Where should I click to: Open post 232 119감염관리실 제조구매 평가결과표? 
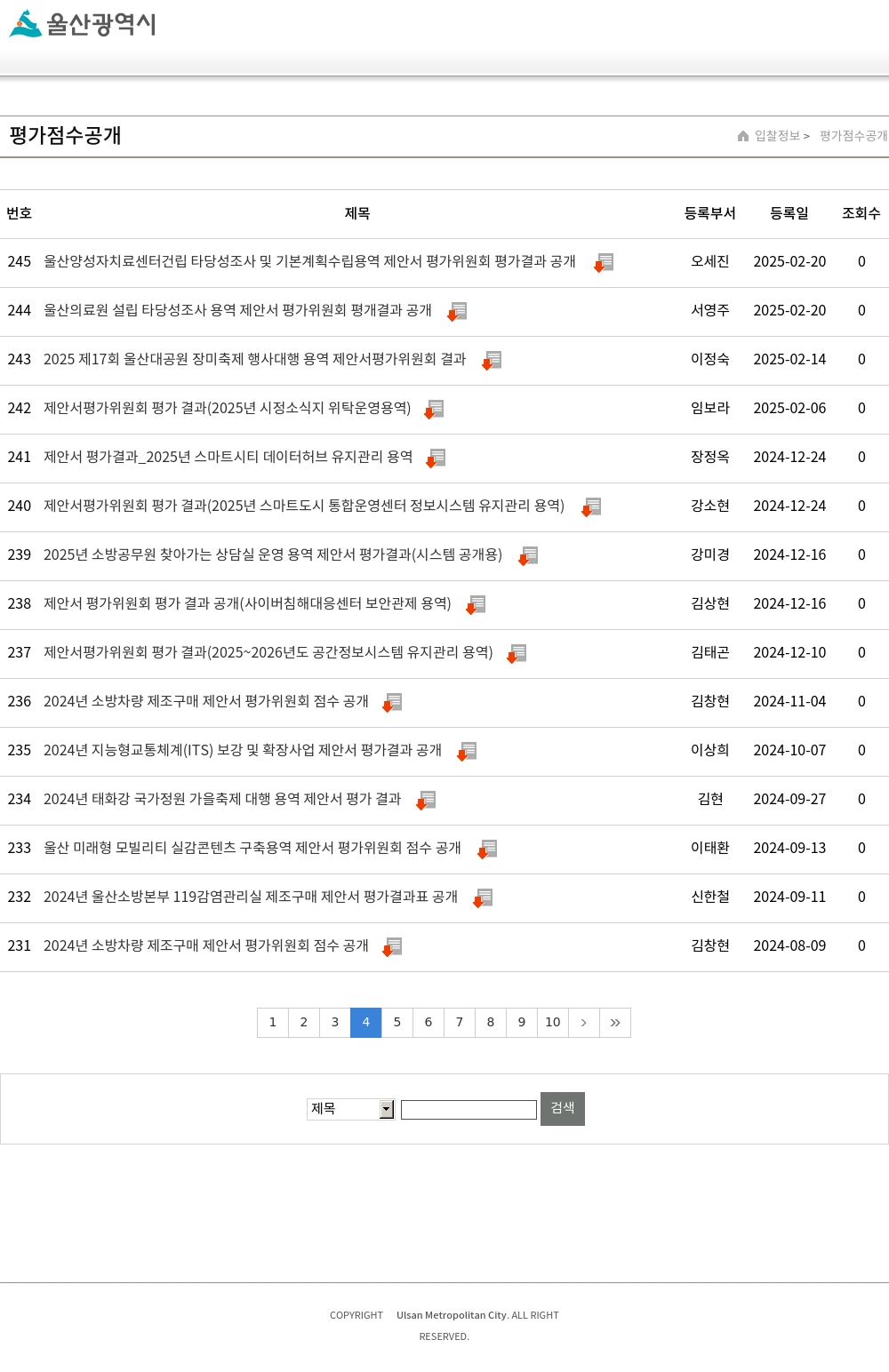(x=251, y=897)
